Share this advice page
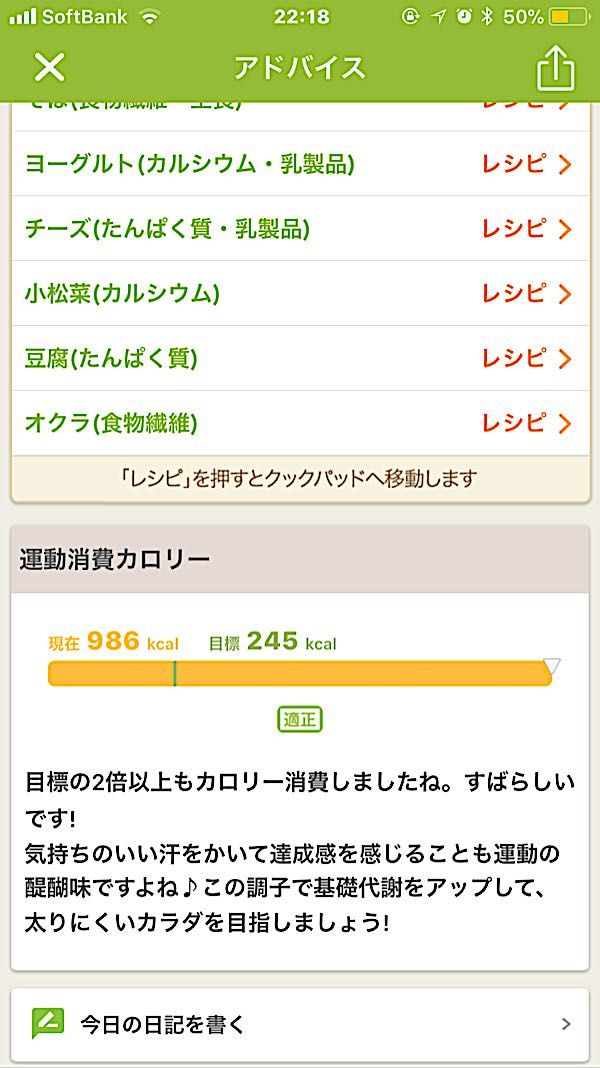Screen dimensions: 600x1068 (x=556, y=69)
